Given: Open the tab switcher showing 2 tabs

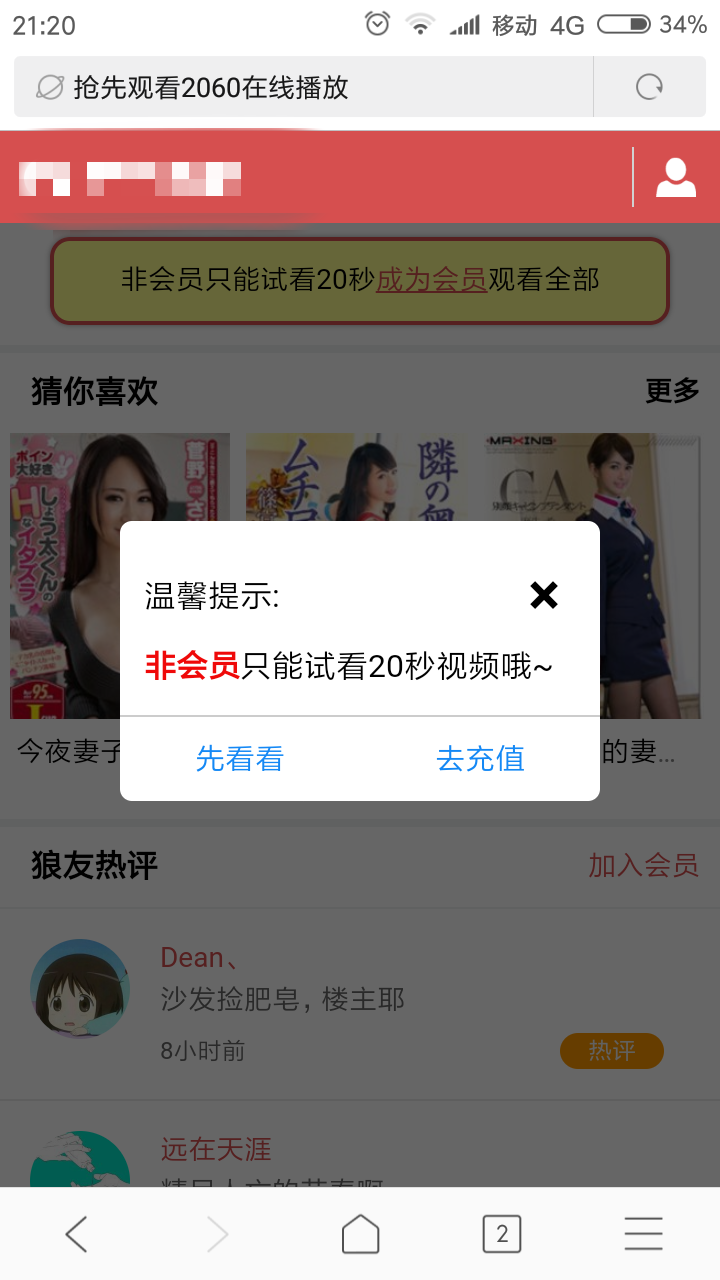Looking at the screenshot, I should 502,1235.
